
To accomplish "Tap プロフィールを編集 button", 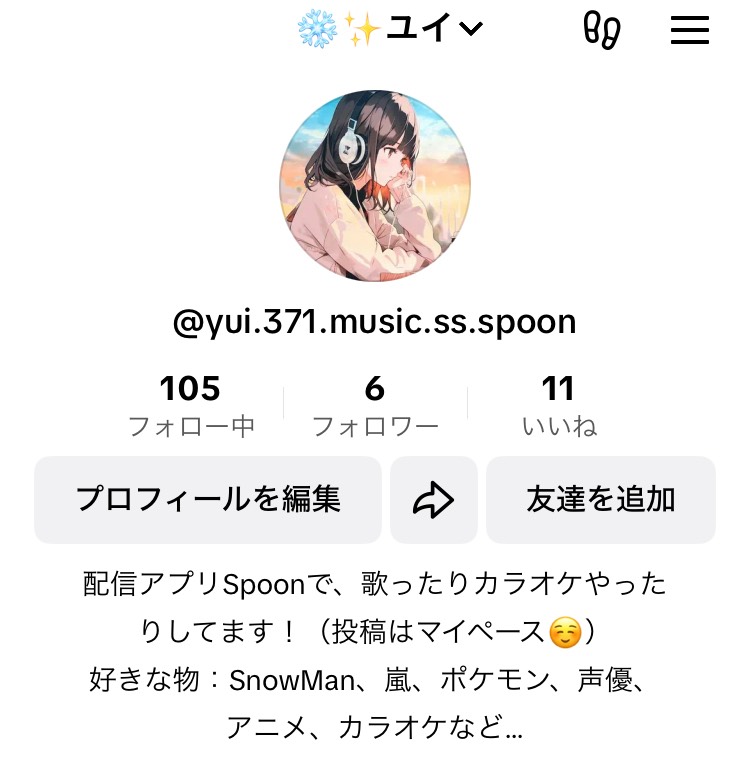I will point(208,499).
